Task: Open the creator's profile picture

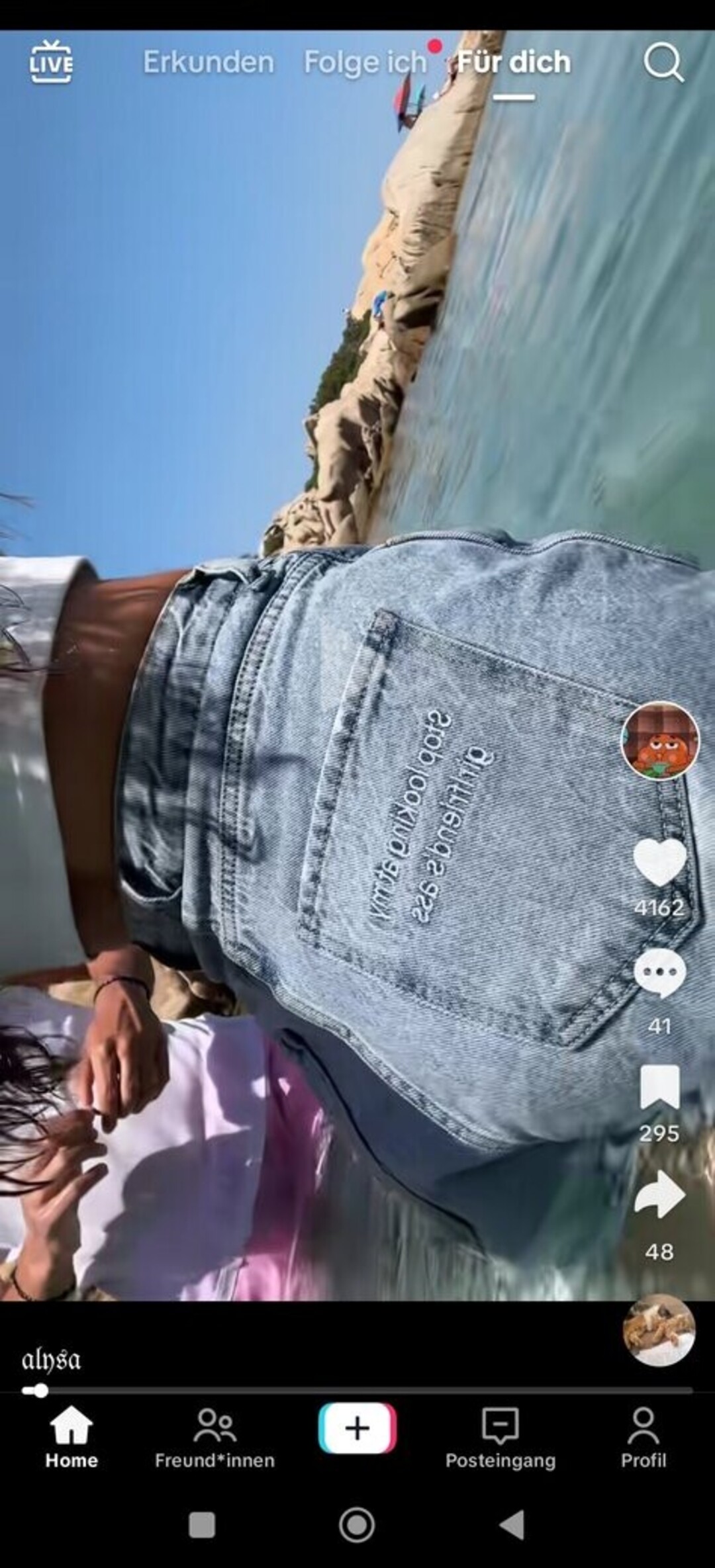Action: coord(659,741)
